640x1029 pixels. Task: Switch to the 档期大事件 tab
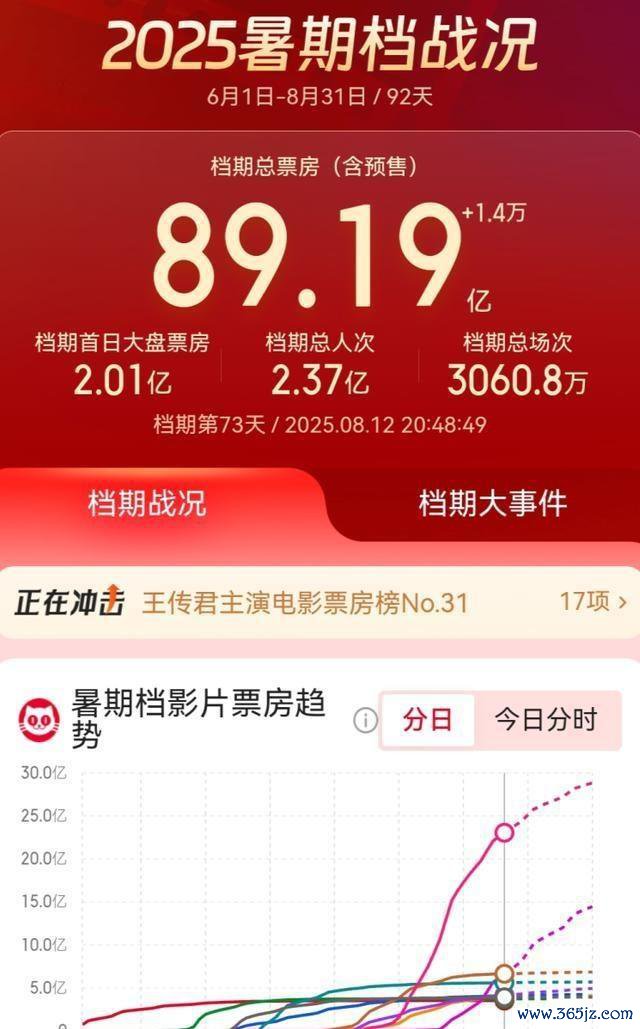tap(492, 503)
